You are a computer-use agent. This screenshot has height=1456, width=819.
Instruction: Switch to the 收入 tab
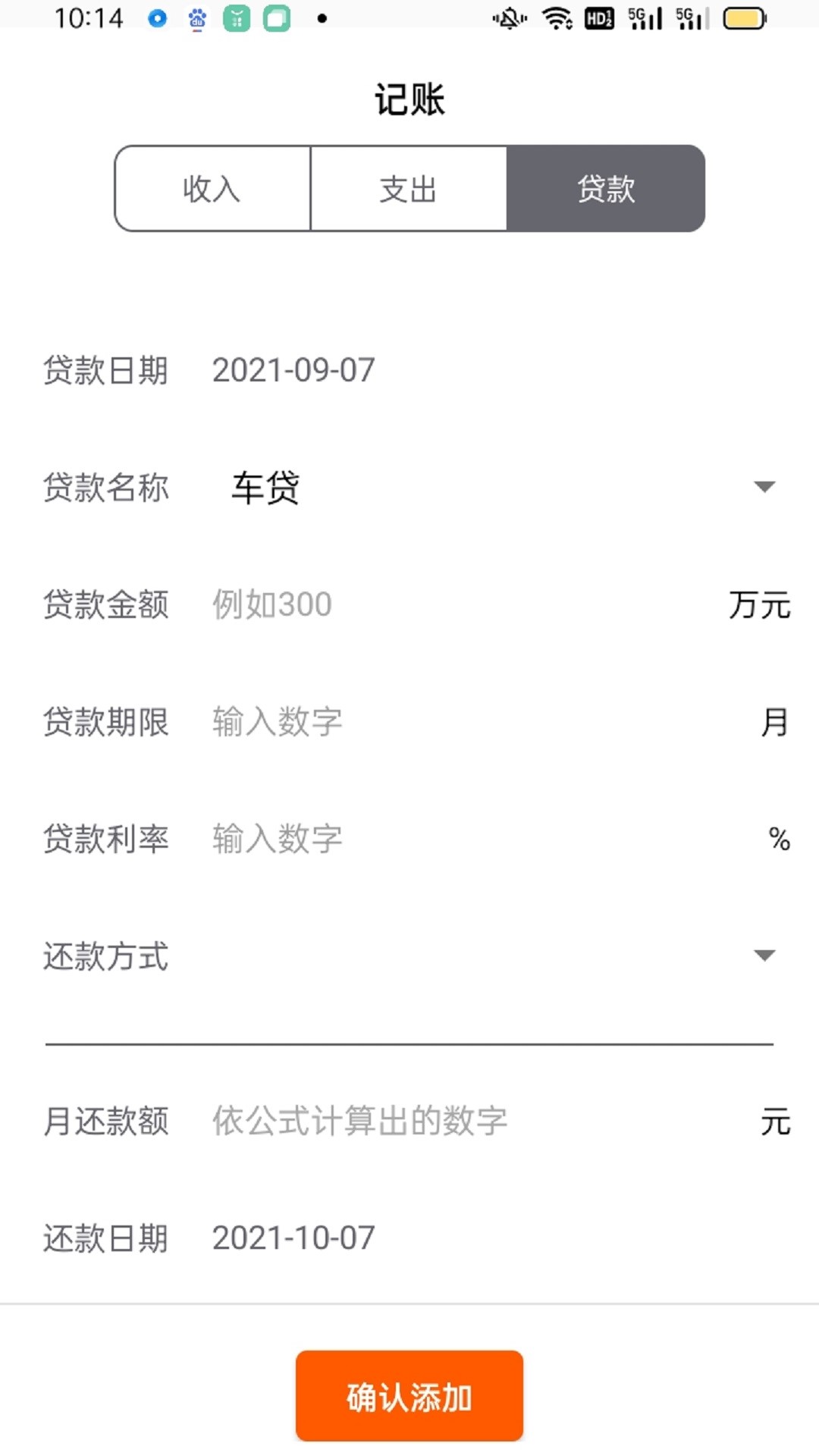[x=211, y=190]
